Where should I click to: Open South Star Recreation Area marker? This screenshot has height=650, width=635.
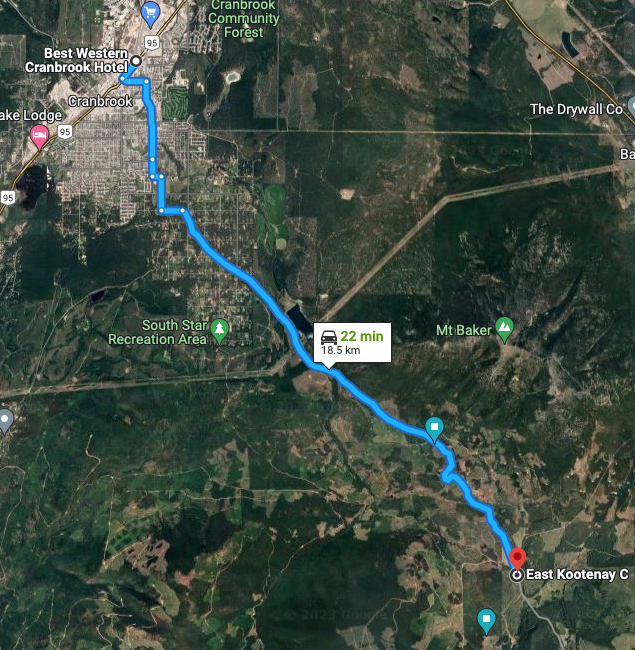pos(220,328)
